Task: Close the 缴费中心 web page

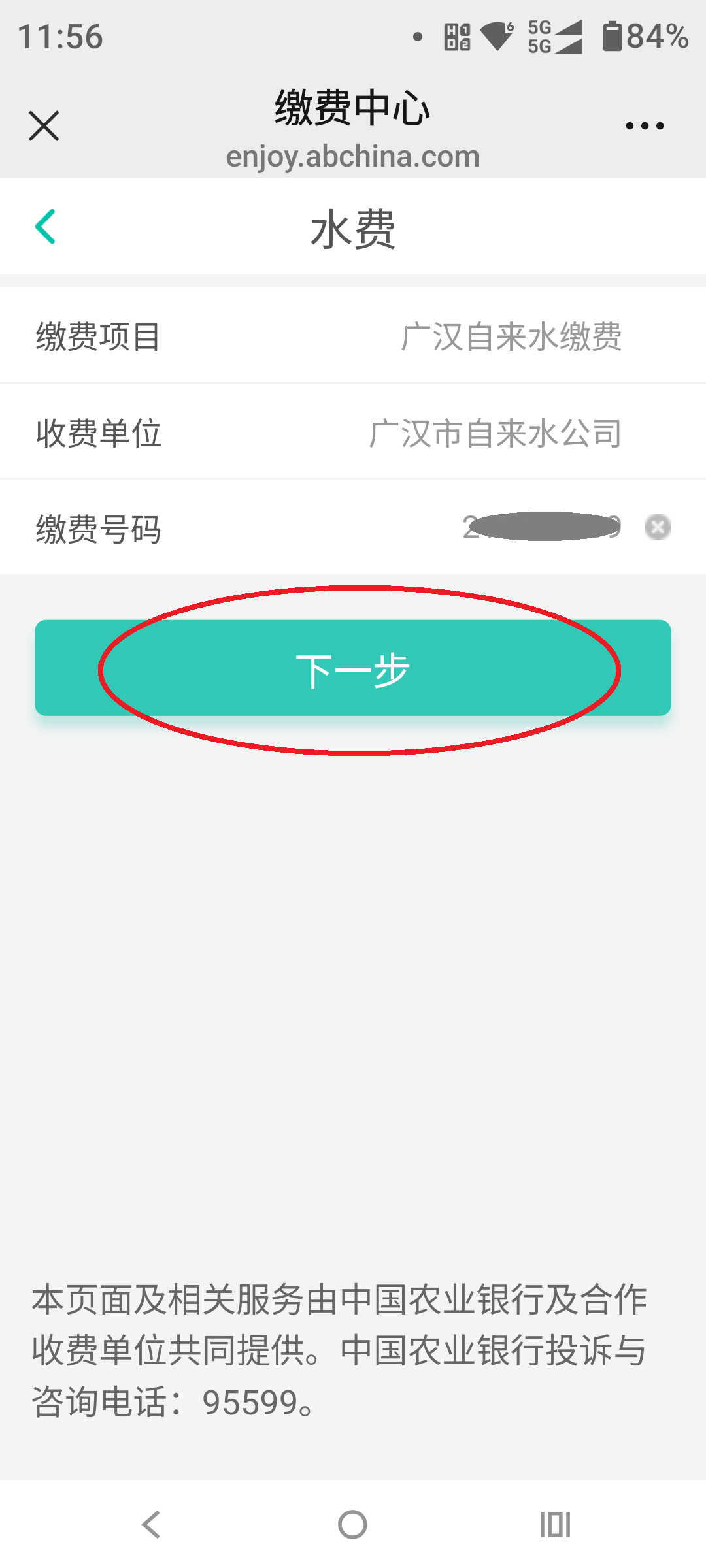Action: click(44, 125)
